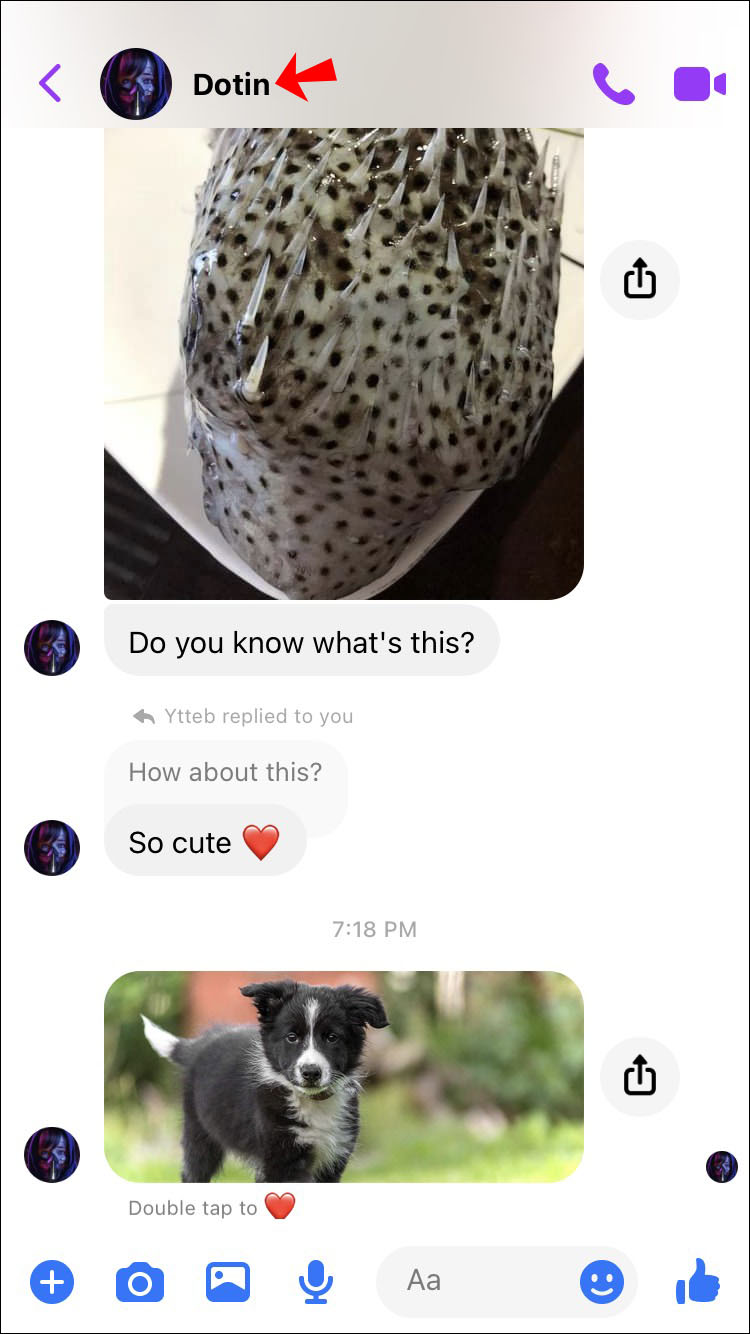
Task: Start a video call with Dotin
Action: [x=699, y=84]
